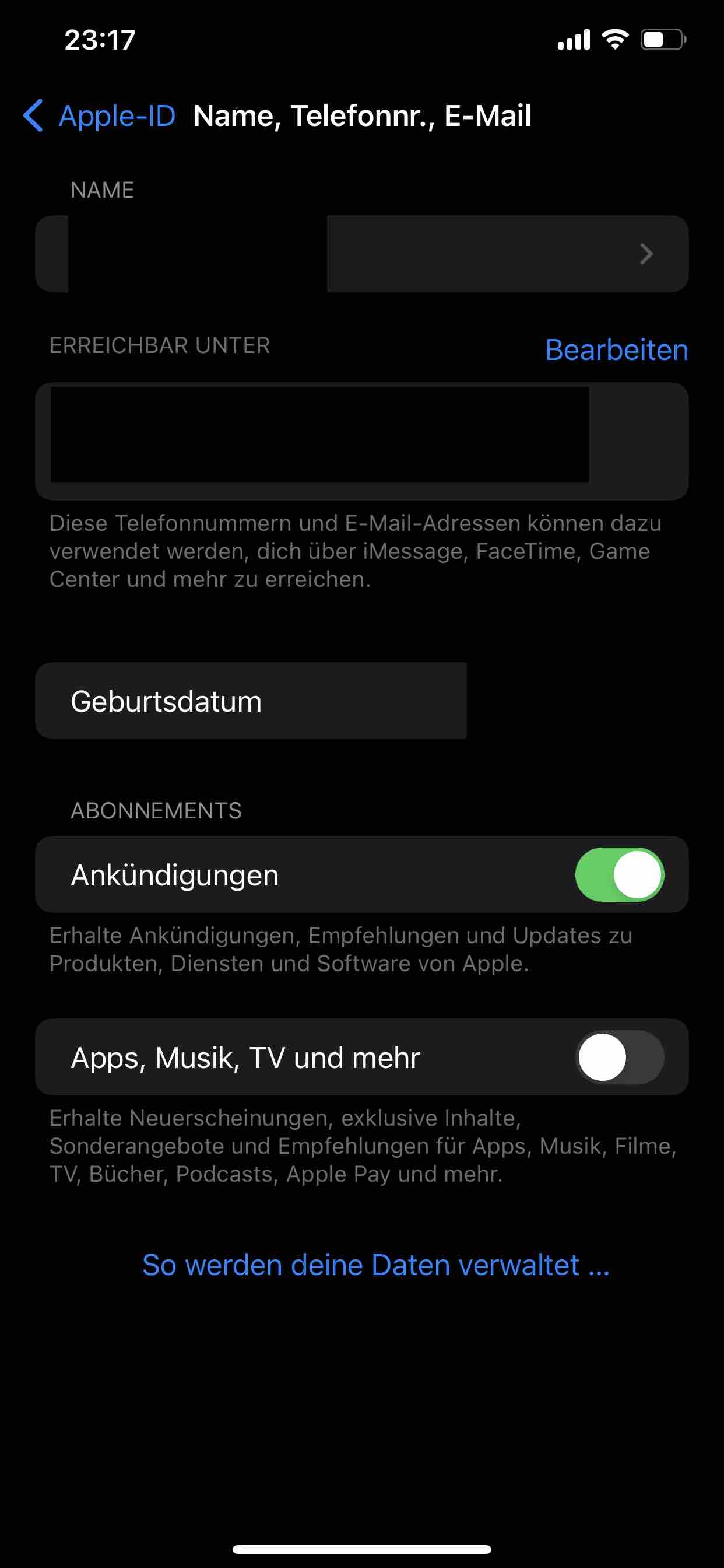The image size is (724, 1568).
Task: Enable Apps, Musik, TV und mehr
Action: [618, 1058]
